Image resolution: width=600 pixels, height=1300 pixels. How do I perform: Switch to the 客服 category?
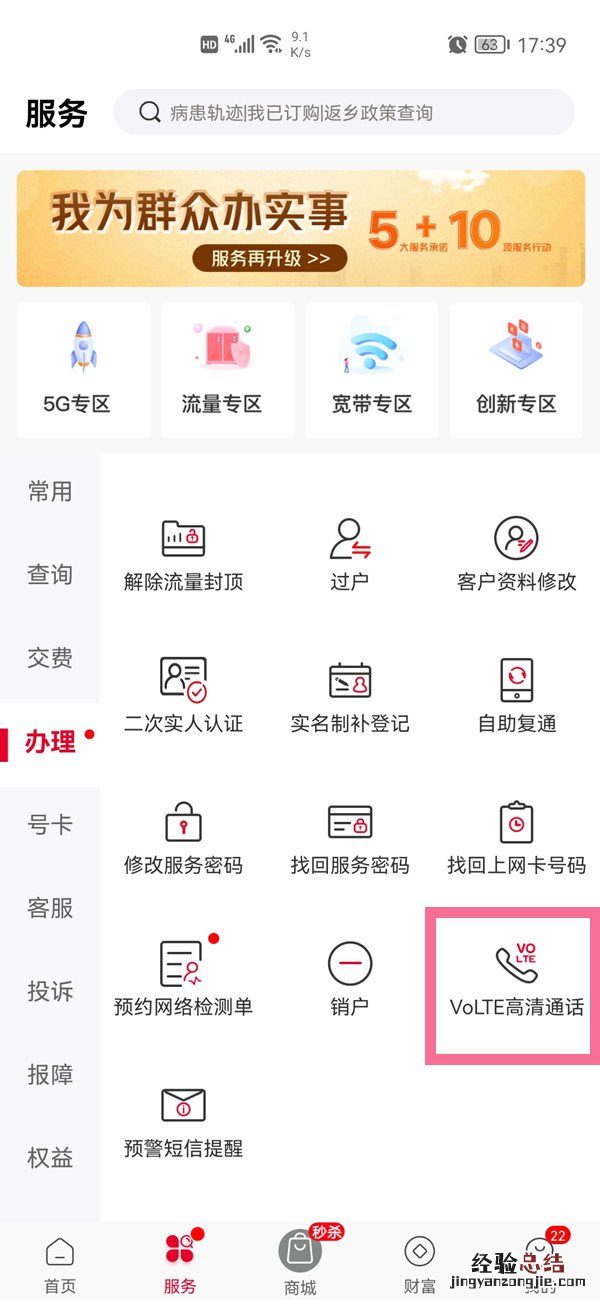(50, 908)
